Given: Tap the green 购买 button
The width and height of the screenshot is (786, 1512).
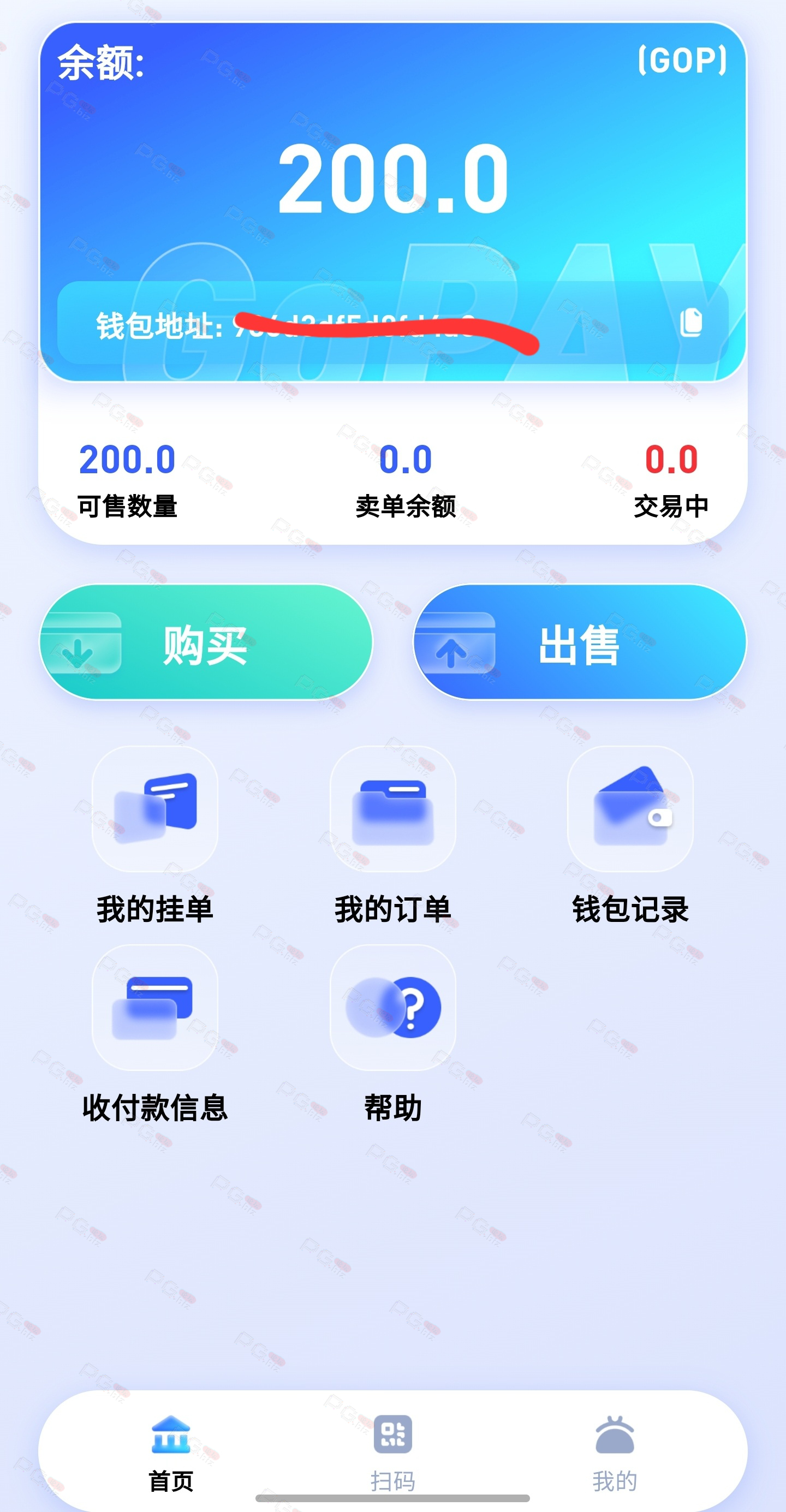Looking at the screenshot, I should tap(206, 641).
